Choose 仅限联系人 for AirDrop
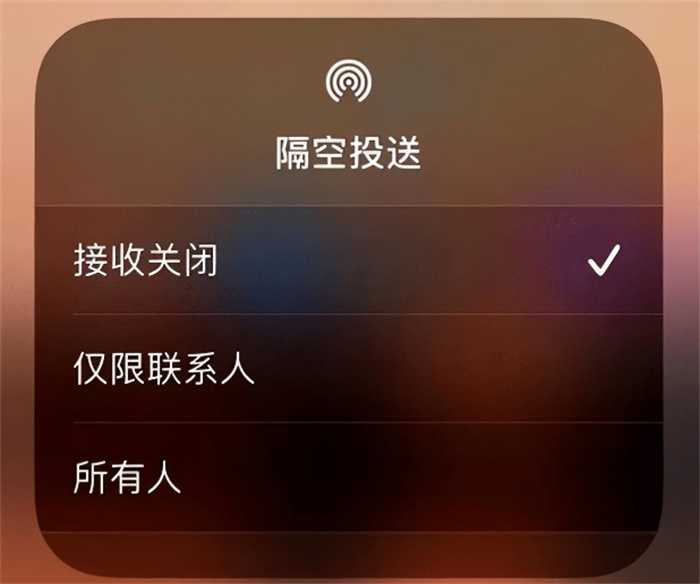The height and width of the screenshot is (584, 700). click(164, 370)
